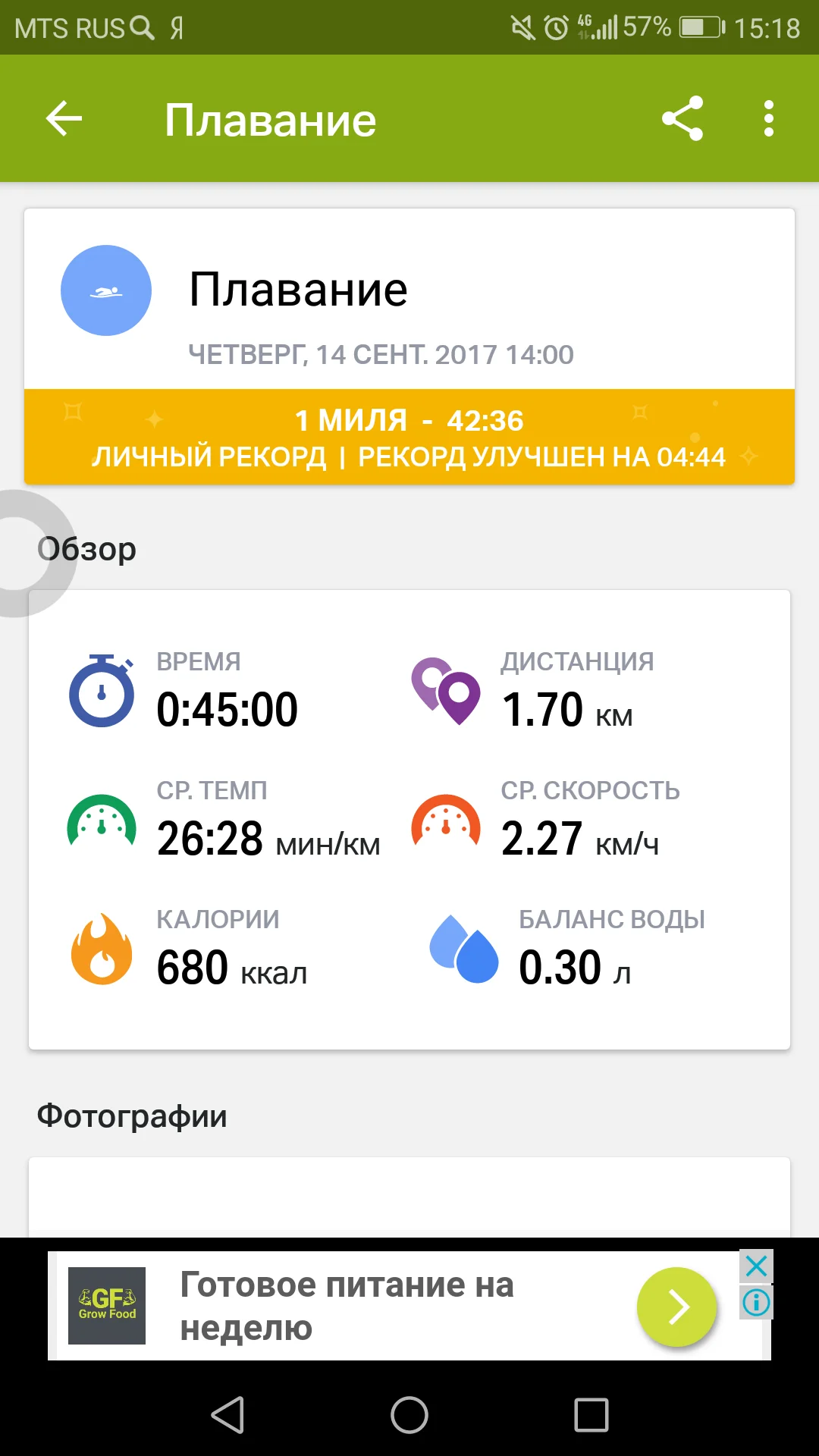819x1456 pixels.
Task: Tap the 0:45:00 time value
Action: 227,708
